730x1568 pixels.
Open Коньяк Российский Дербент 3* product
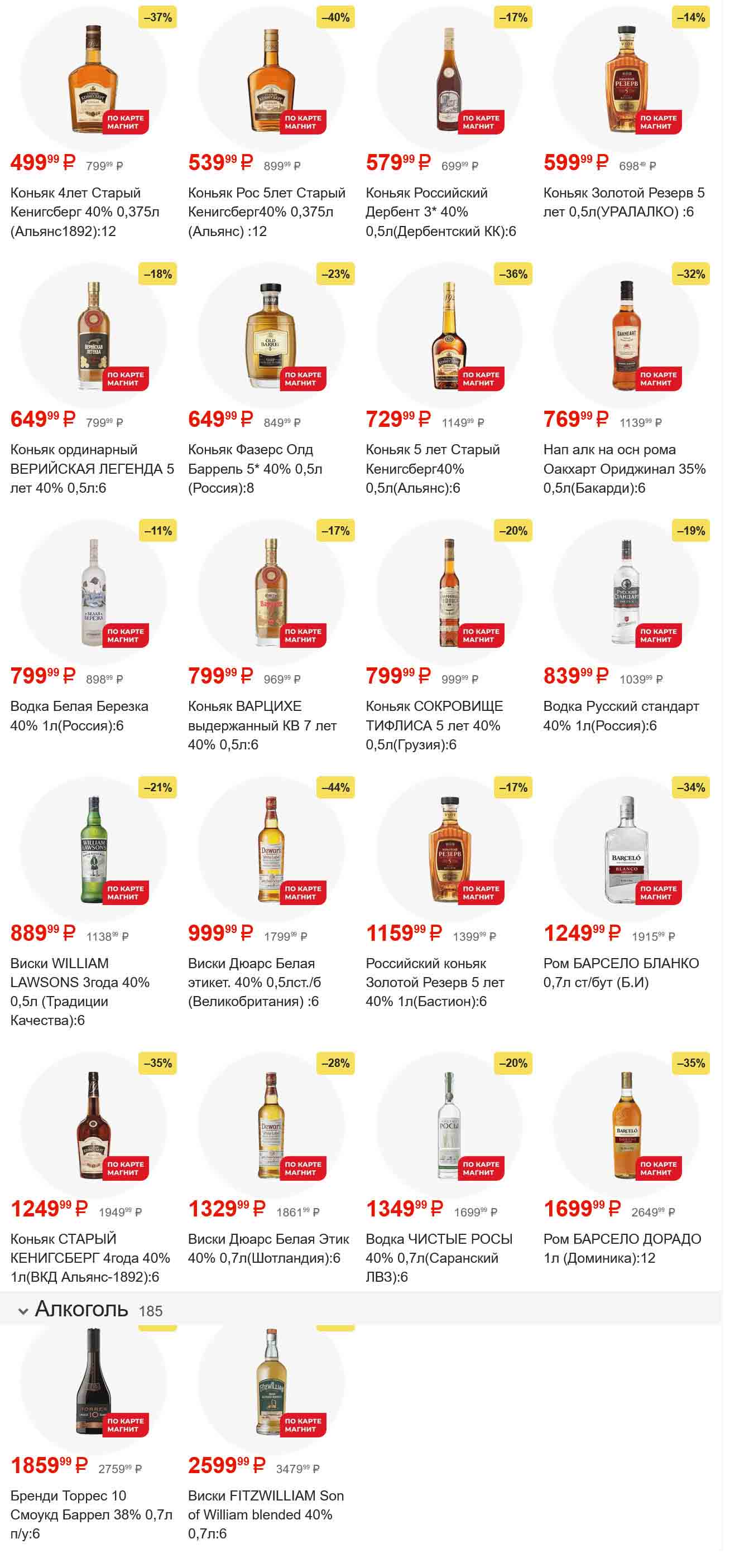[x=449, y=79]
